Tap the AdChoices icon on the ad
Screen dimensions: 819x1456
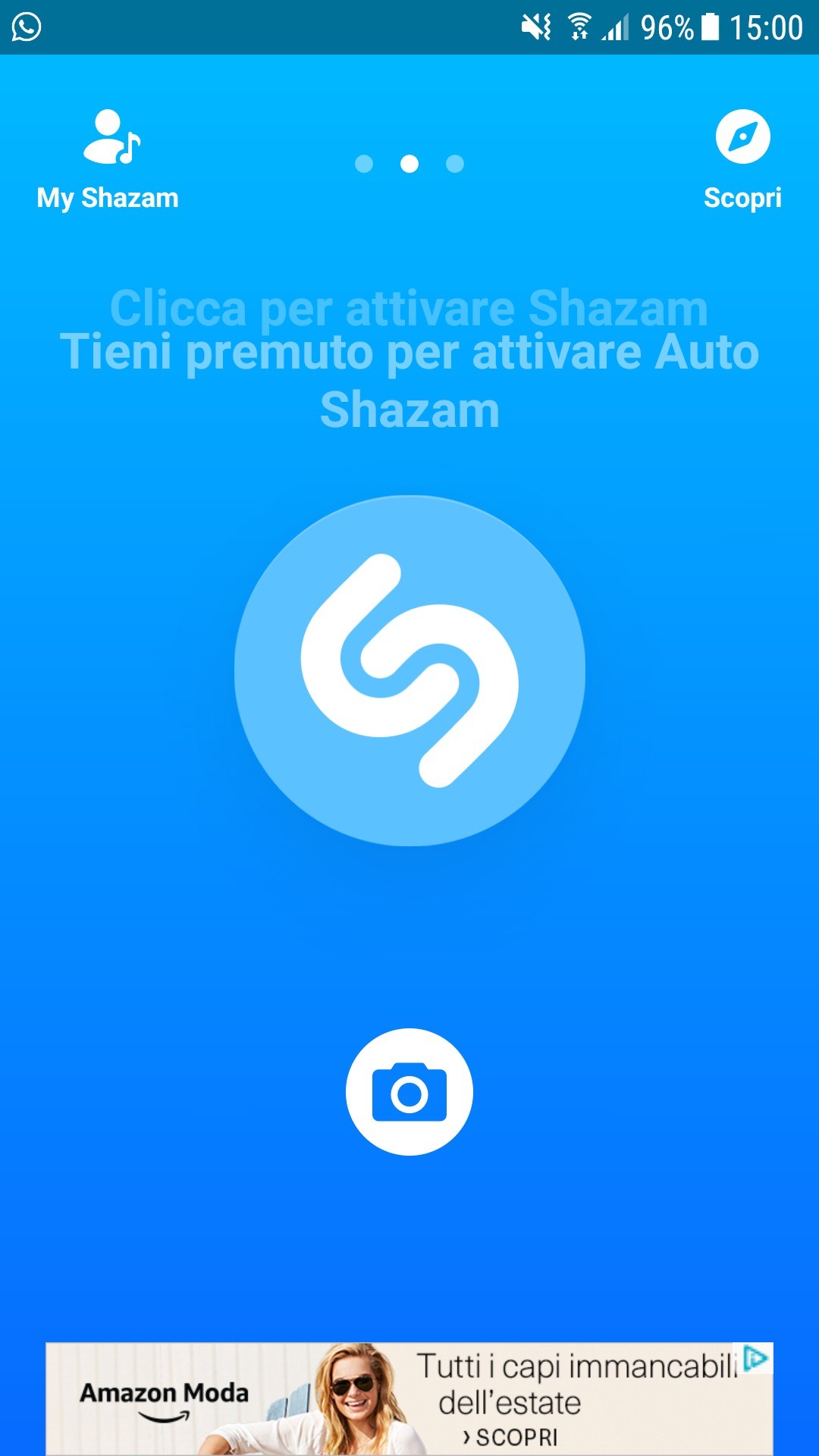tap(756, 1357)
